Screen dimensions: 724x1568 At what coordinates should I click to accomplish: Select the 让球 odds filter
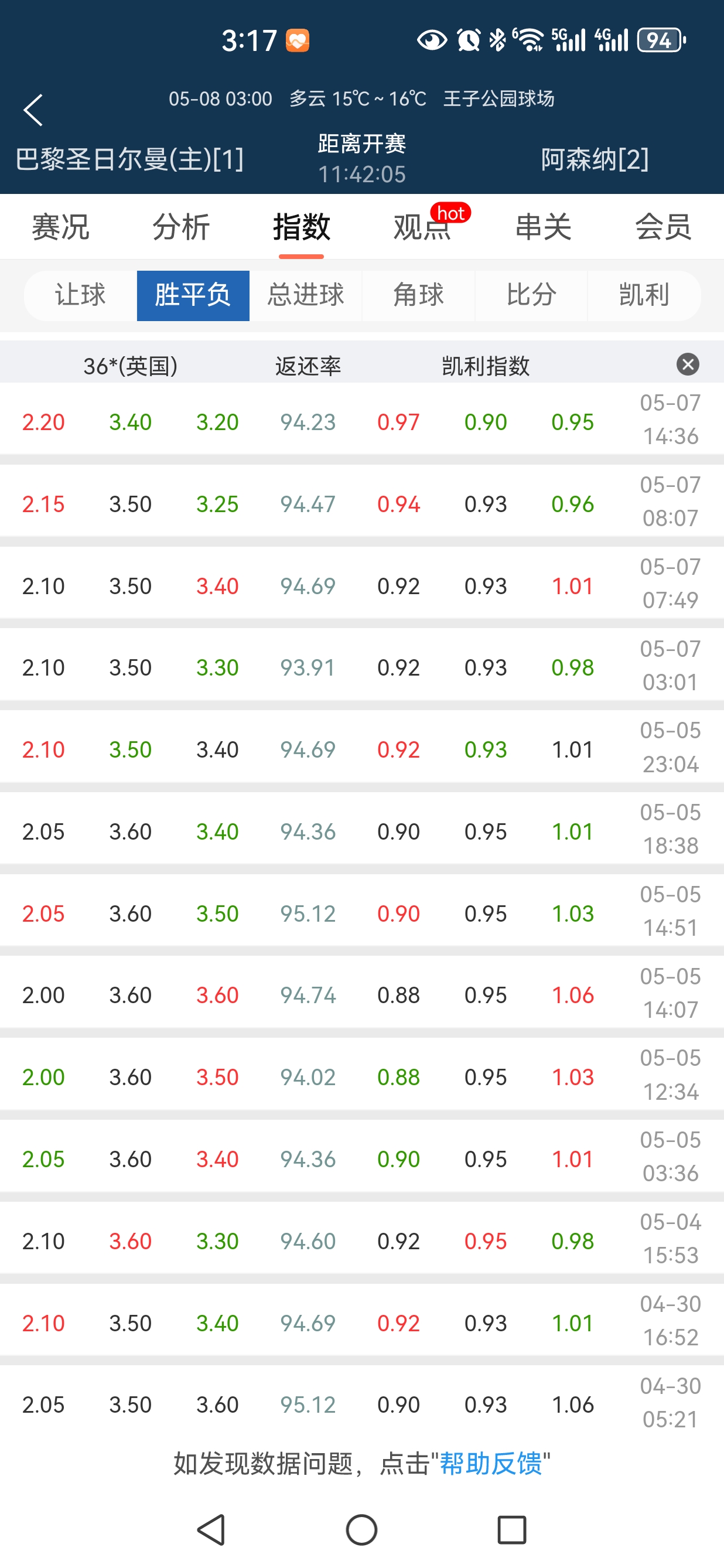(x=80, y=295)
